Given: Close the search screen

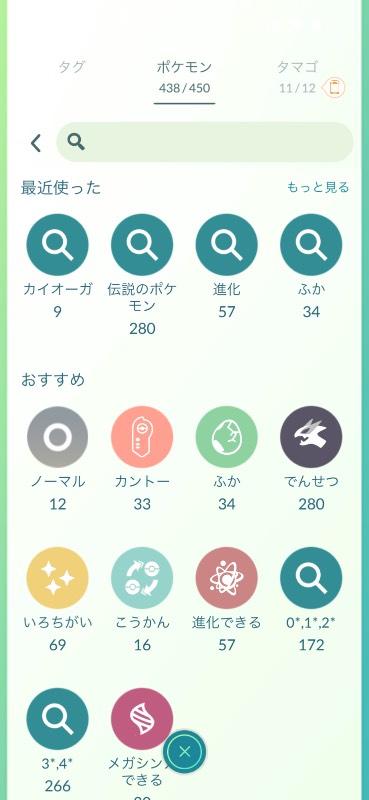Looking at the screenshot, I should pyautogui.click(x=185, y=752).
